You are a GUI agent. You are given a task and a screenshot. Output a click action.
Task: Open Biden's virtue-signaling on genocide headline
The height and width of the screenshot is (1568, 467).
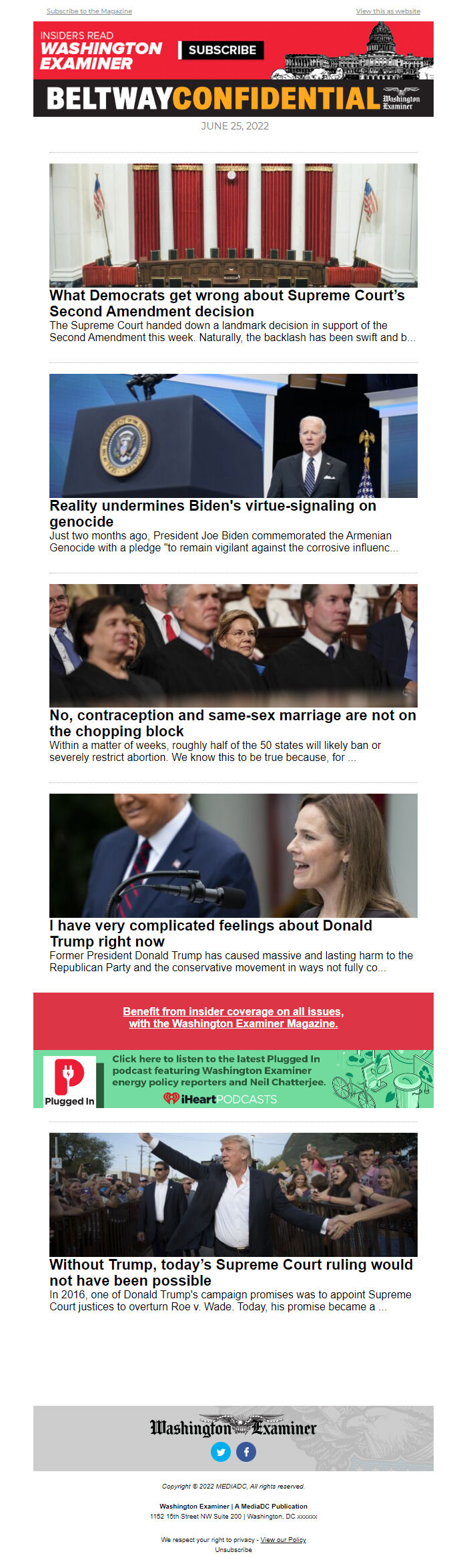point(212,513)
